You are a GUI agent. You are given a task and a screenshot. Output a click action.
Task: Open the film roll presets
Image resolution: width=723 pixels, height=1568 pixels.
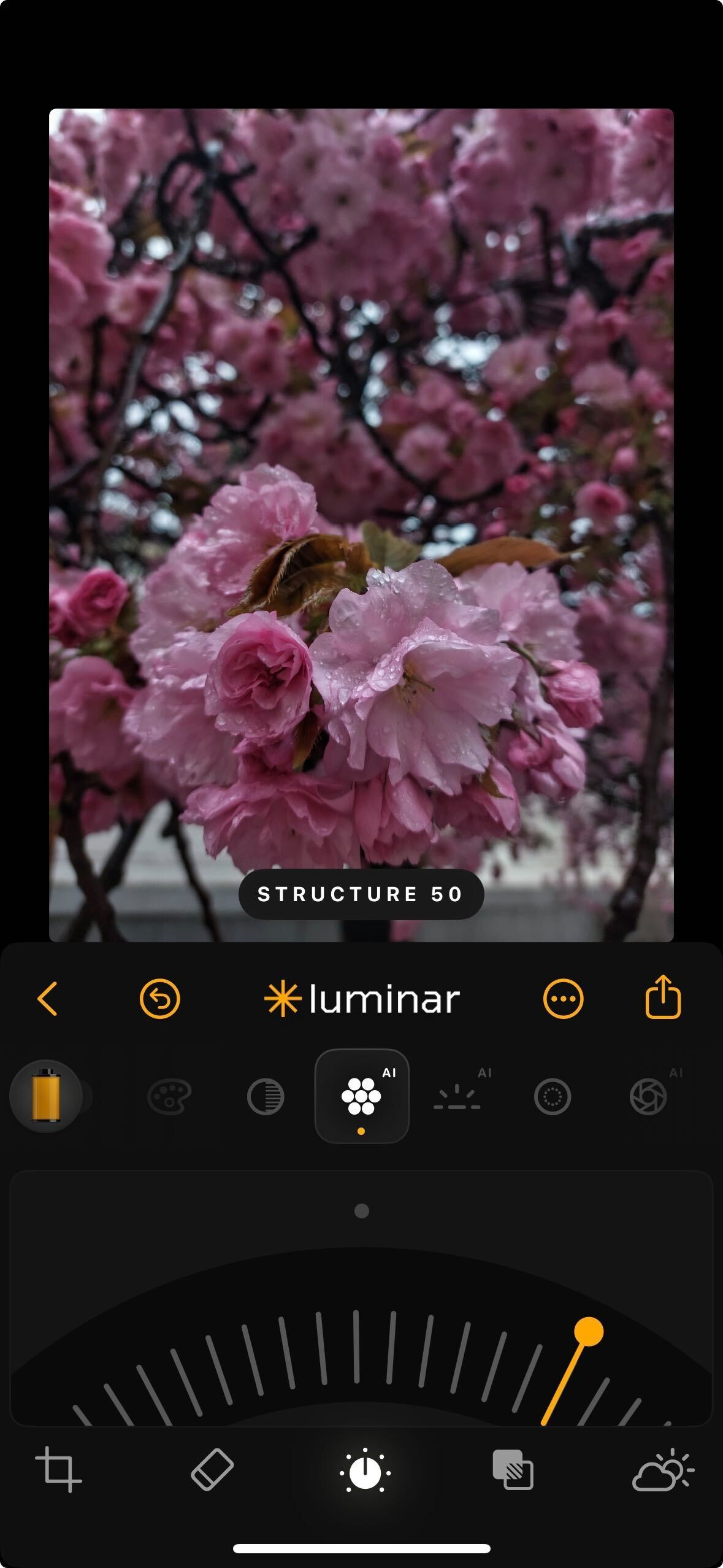pyautogui.click(x=46, y=1096)
